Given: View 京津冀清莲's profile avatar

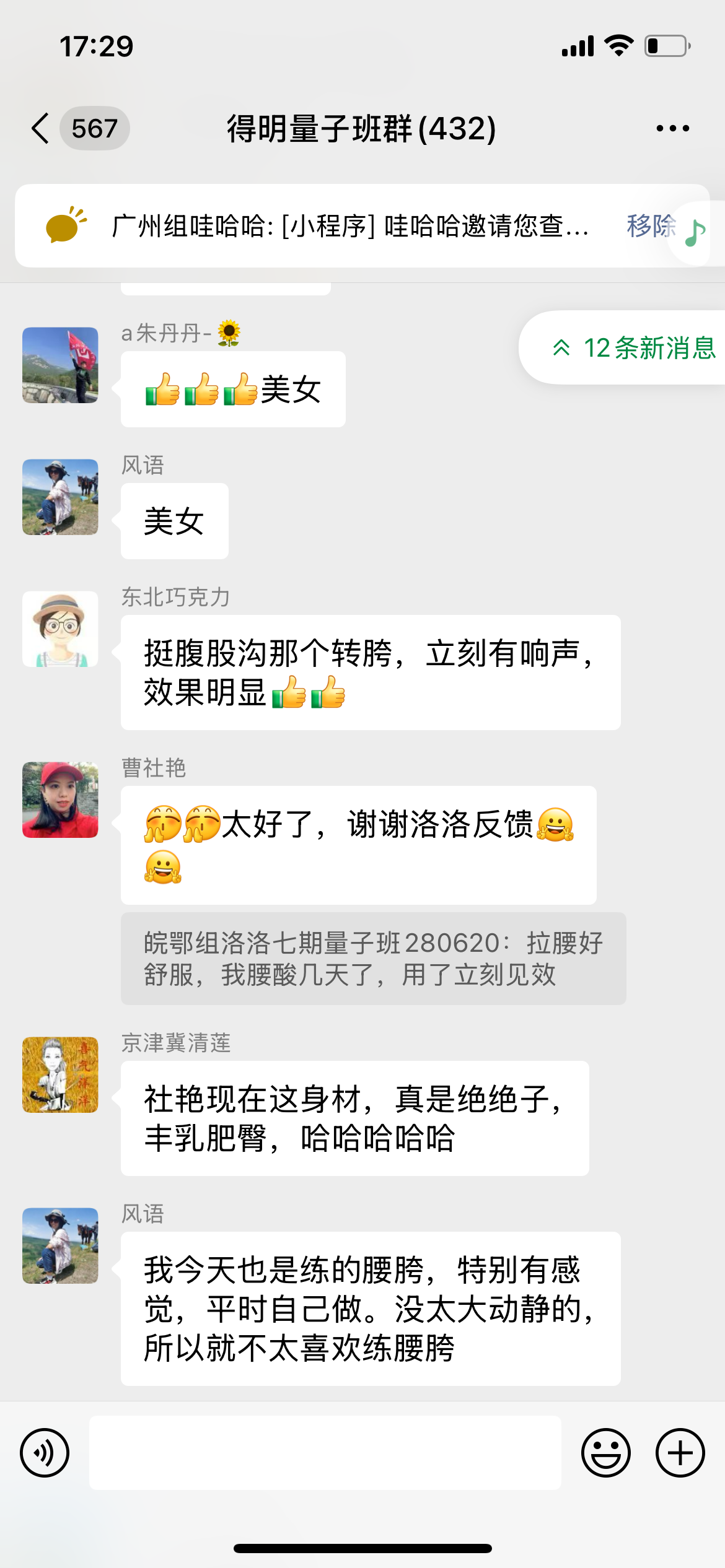Looking at the screenshot, I should (x=60, y=1075).
